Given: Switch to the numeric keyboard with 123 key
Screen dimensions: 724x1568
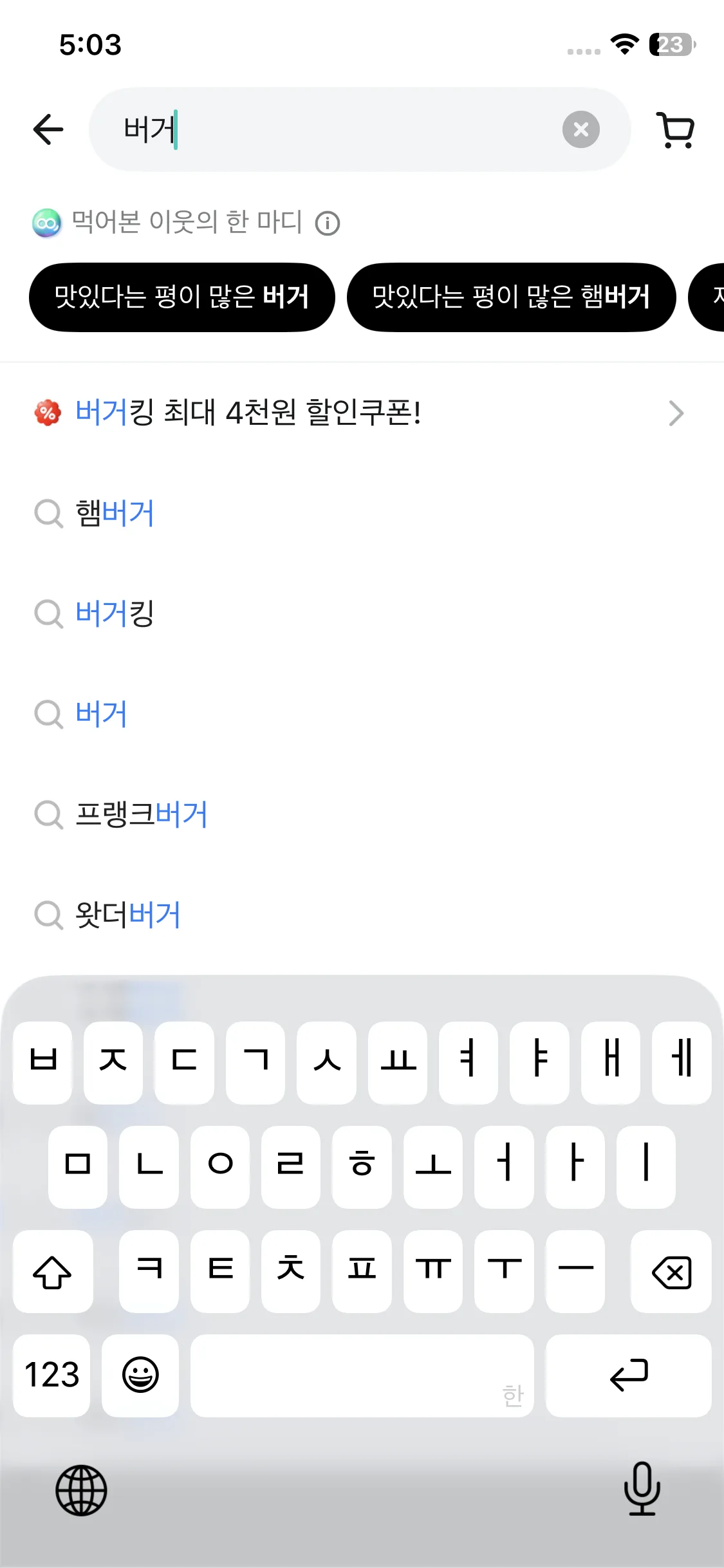Looking at the screenshot, I should [51, 1375].
